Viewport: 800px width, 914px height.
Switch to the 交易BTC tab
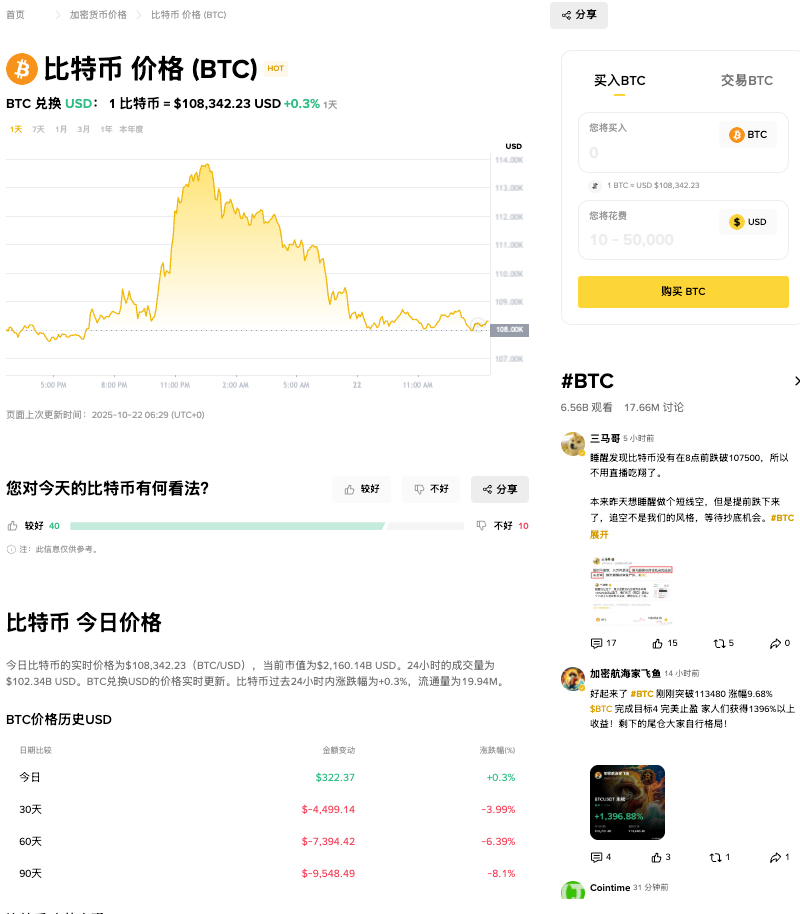745,80
